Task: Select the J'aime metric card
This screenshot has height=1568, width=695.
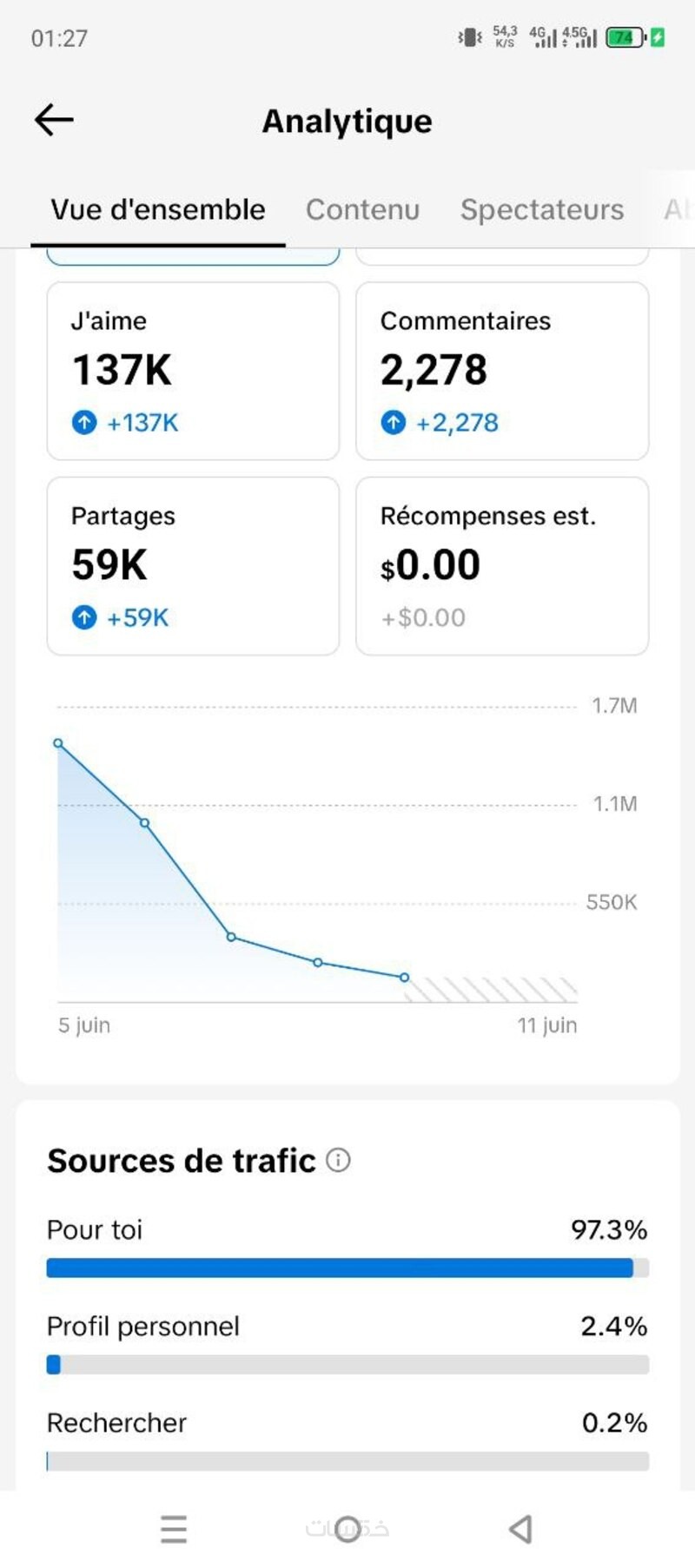Action: coord(193,371)
